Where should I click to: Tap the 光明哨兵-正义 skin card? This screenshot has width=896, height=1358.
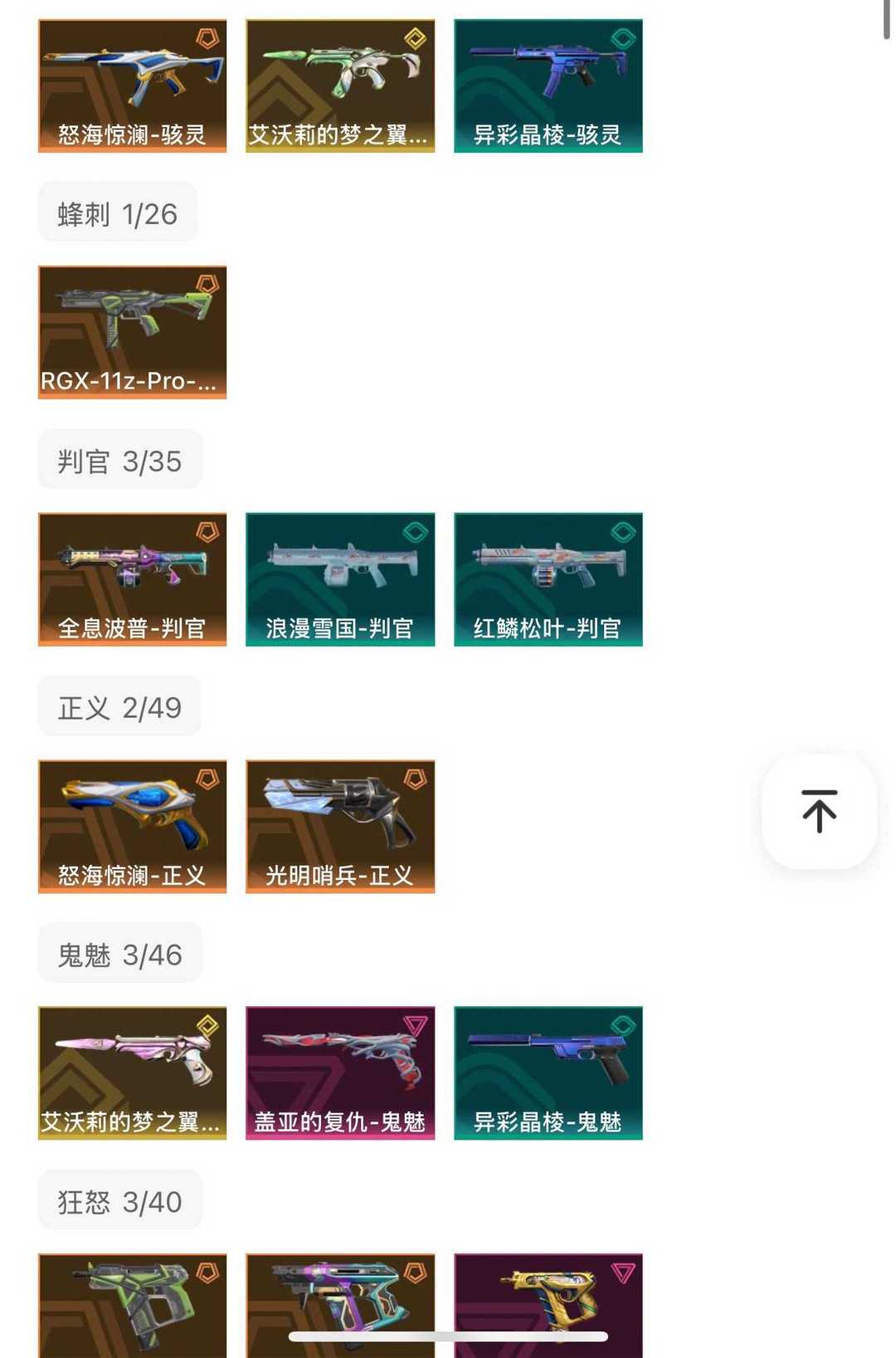(x=340, y=826)
